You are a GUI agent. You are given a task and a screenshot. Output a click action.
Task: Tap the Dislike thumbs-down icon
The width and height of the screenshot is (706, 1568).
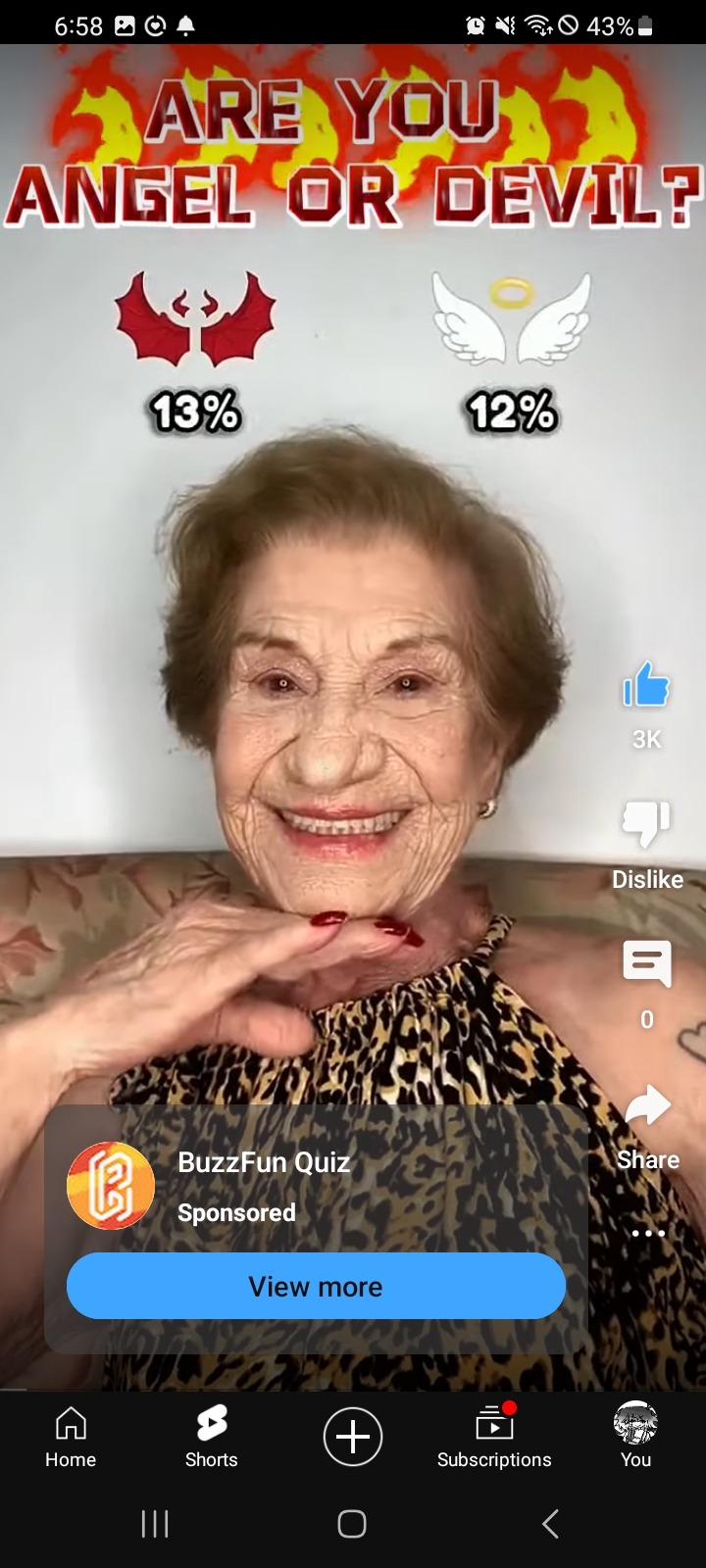(646, 824)
